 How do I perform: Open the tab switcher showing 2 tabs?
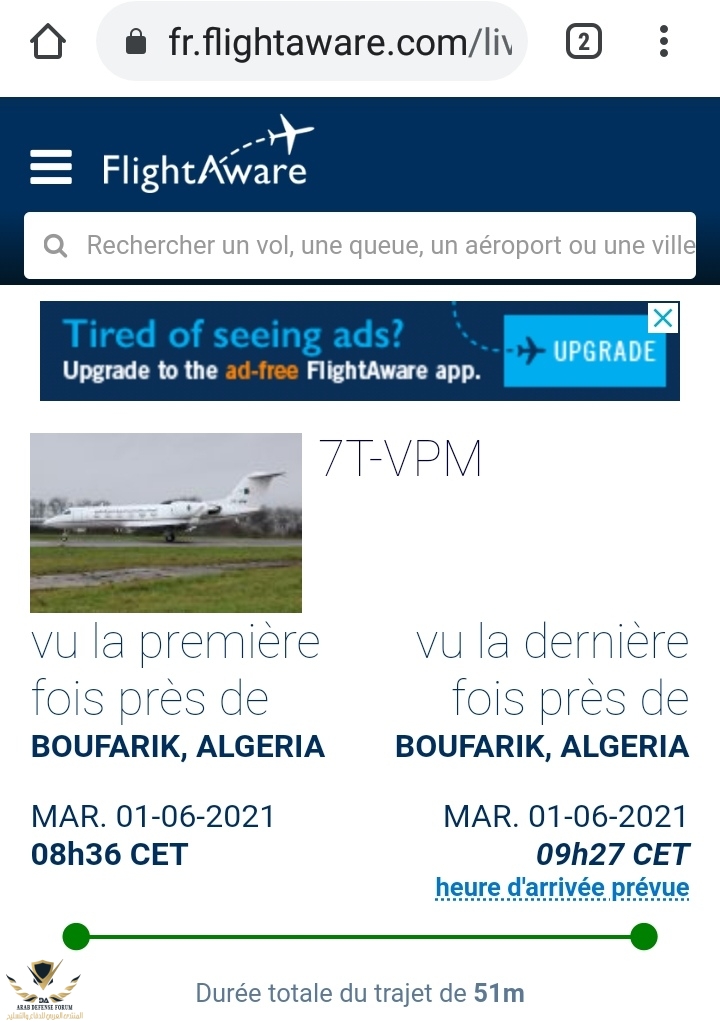tap(584, 42)
